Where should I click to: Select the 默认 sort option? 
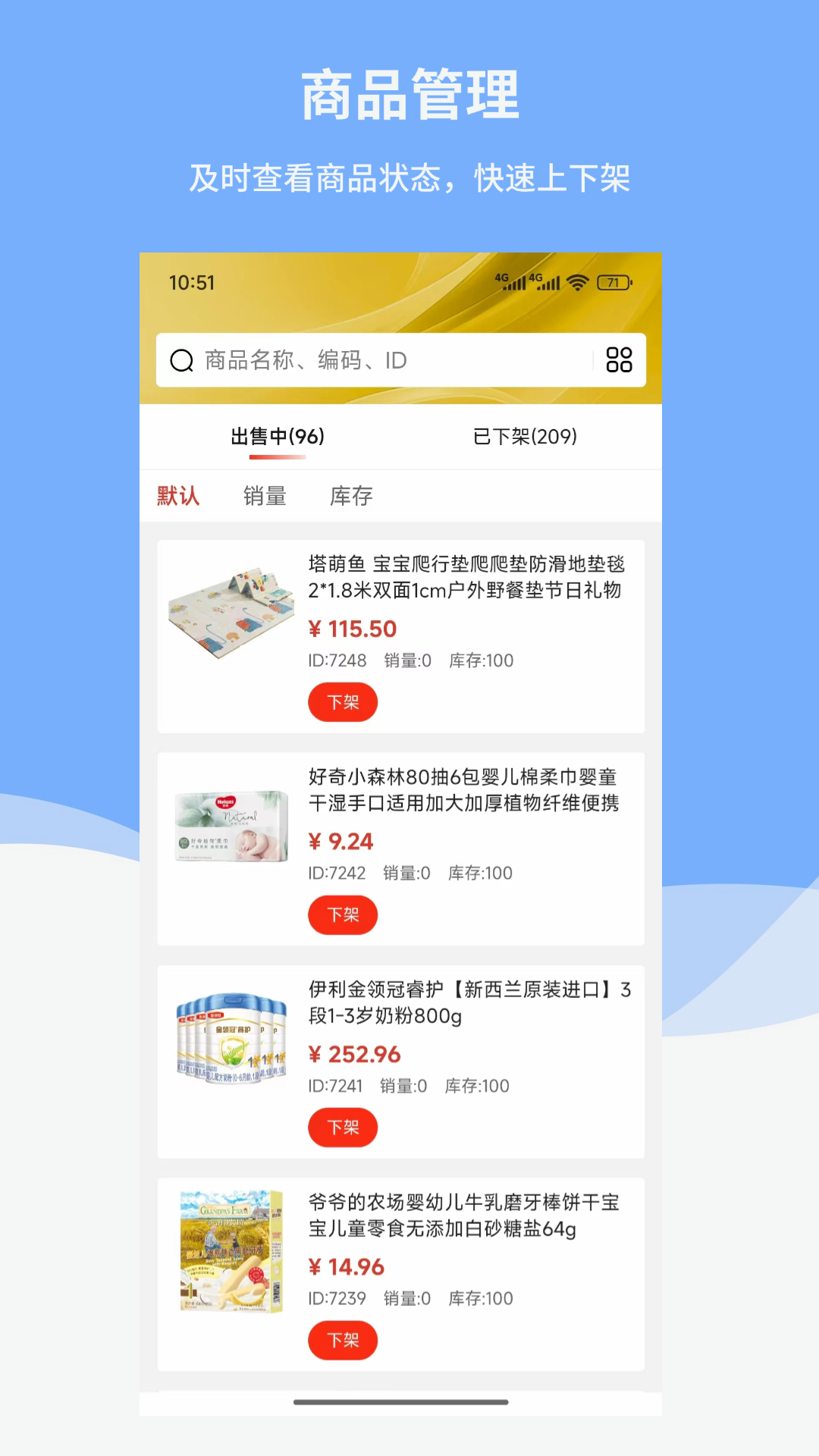point(177,495)
